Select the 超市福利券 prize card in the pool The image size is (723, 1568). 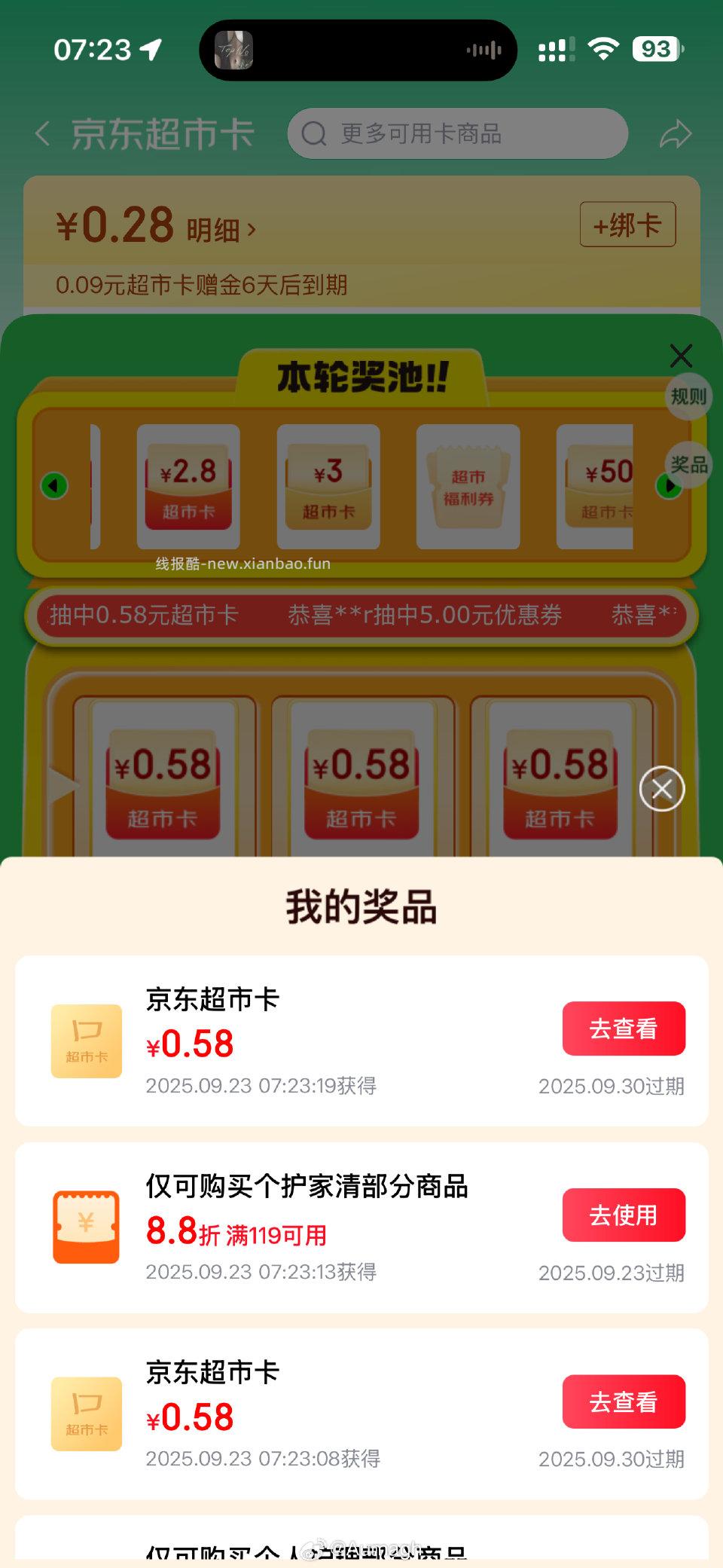coord(468,486)
